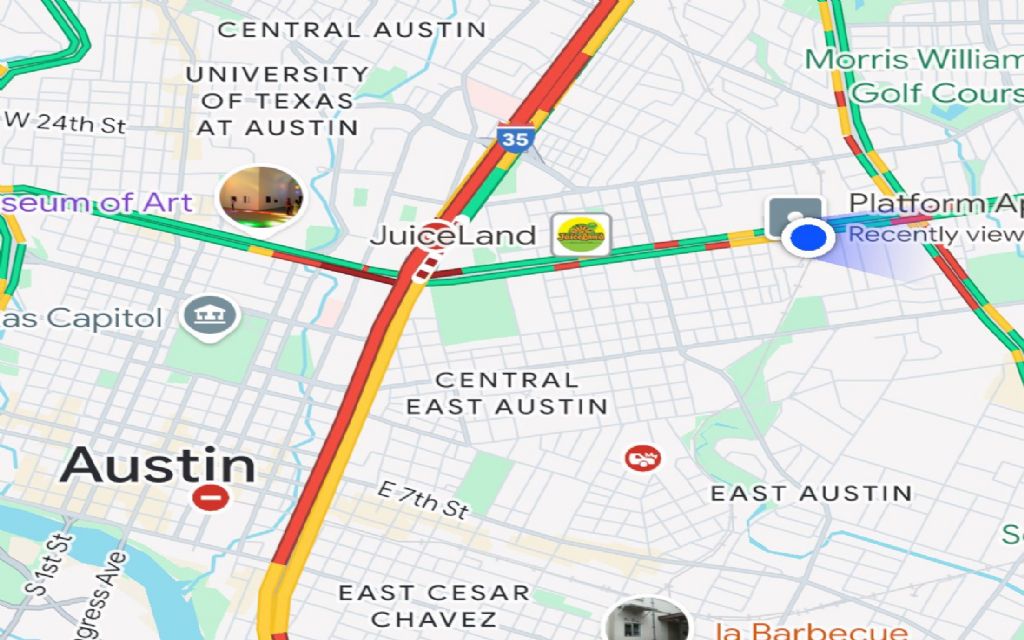The image size is (1024, 640).
Task: Select the Texas Capitol landmark pin
Action: click(x=210, y=317)
